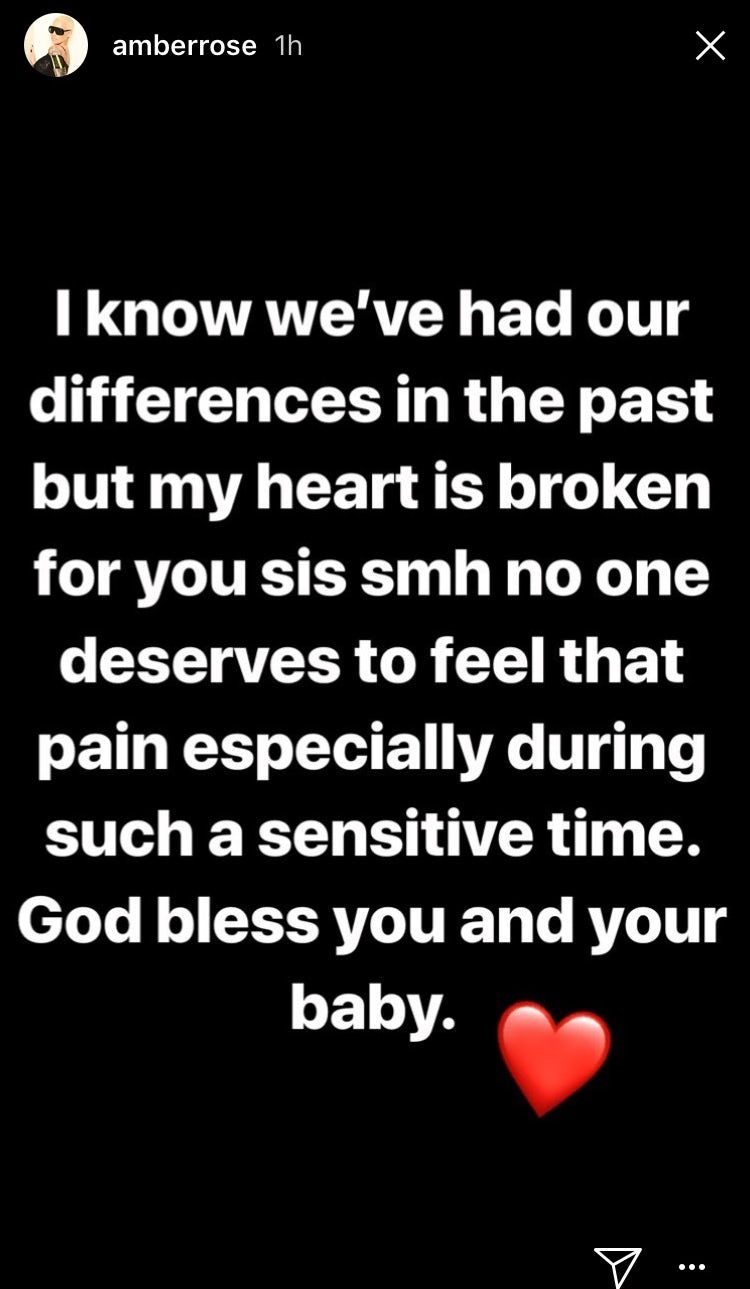Share this story via the paper plane
The height and width of the screenshot is (1289, 750).
pyautogui.click(x=617, y=1266)
